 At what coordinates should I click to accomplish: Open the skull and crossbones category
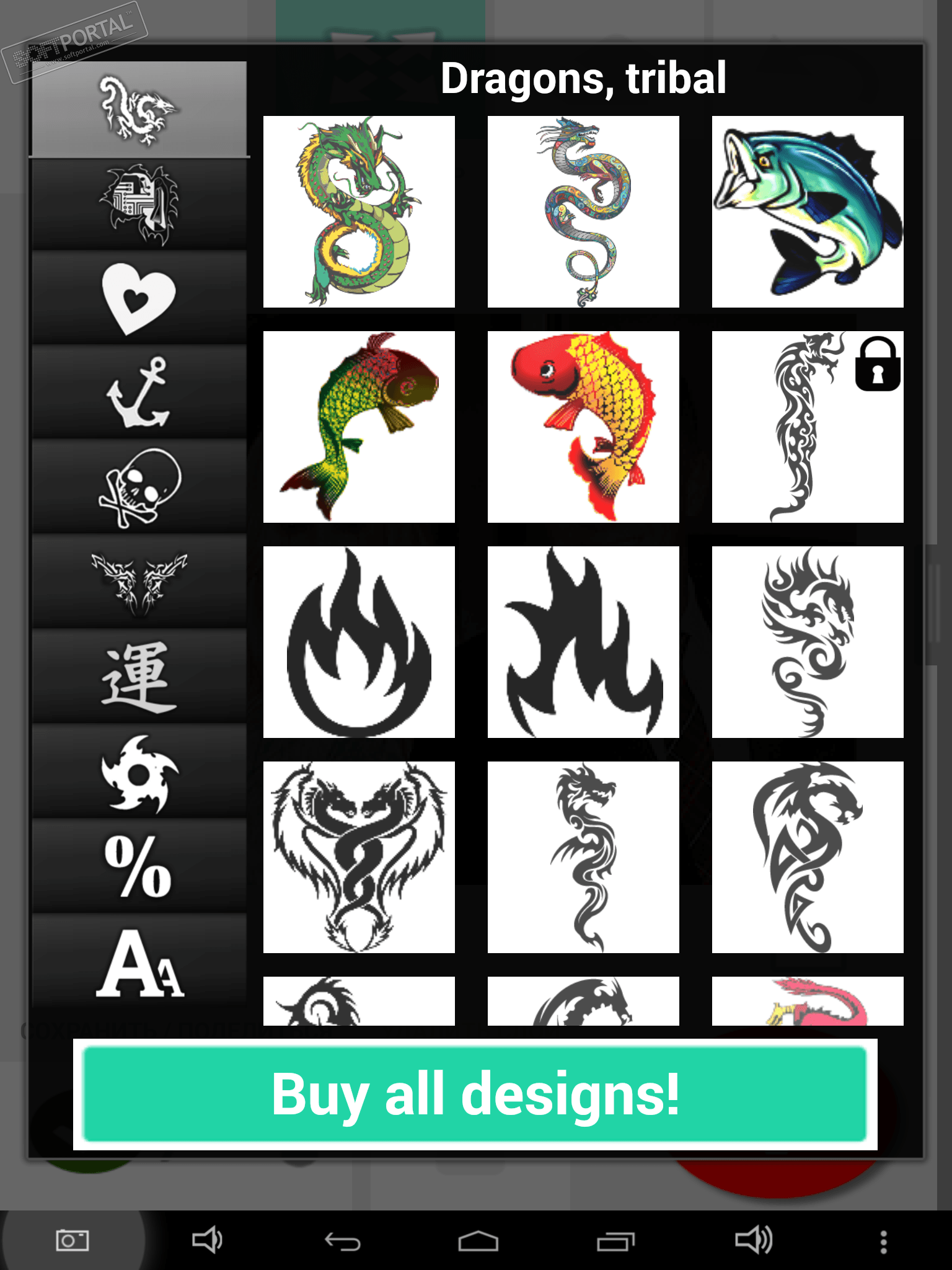tap(139, 487)
